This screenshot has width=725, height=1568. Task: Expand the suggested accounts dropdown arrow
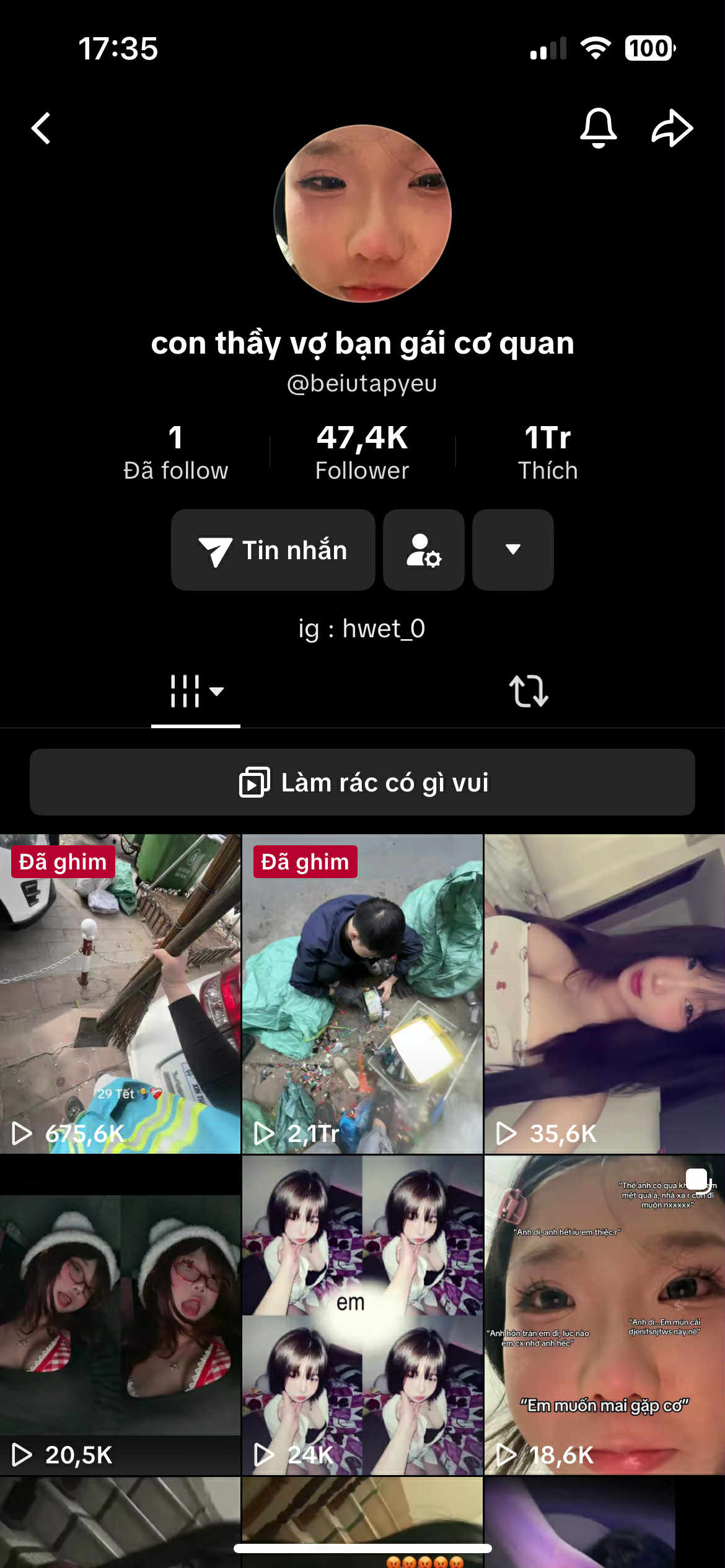coord(513,550)
